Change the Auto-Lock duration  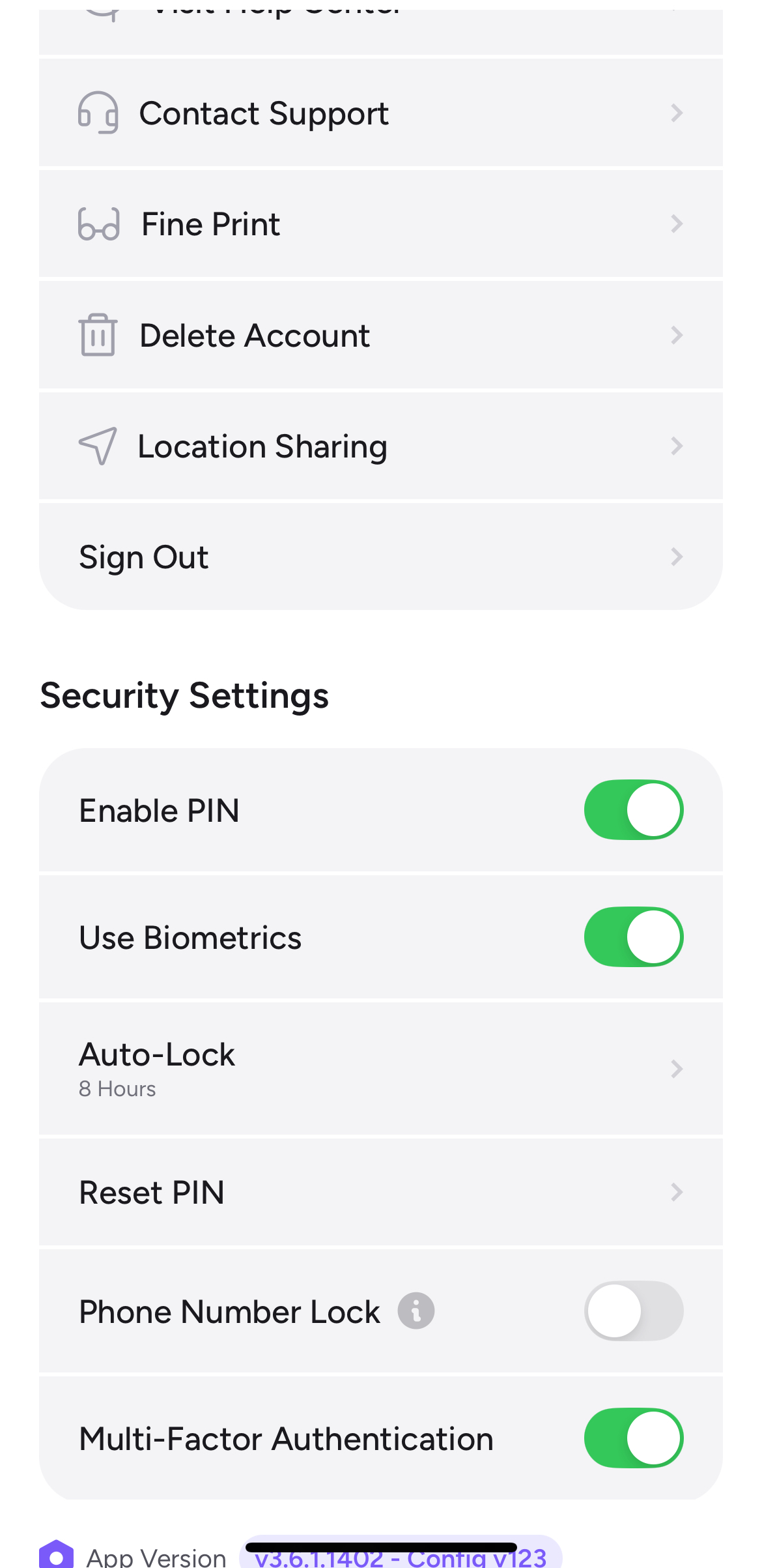(380, 1069)
